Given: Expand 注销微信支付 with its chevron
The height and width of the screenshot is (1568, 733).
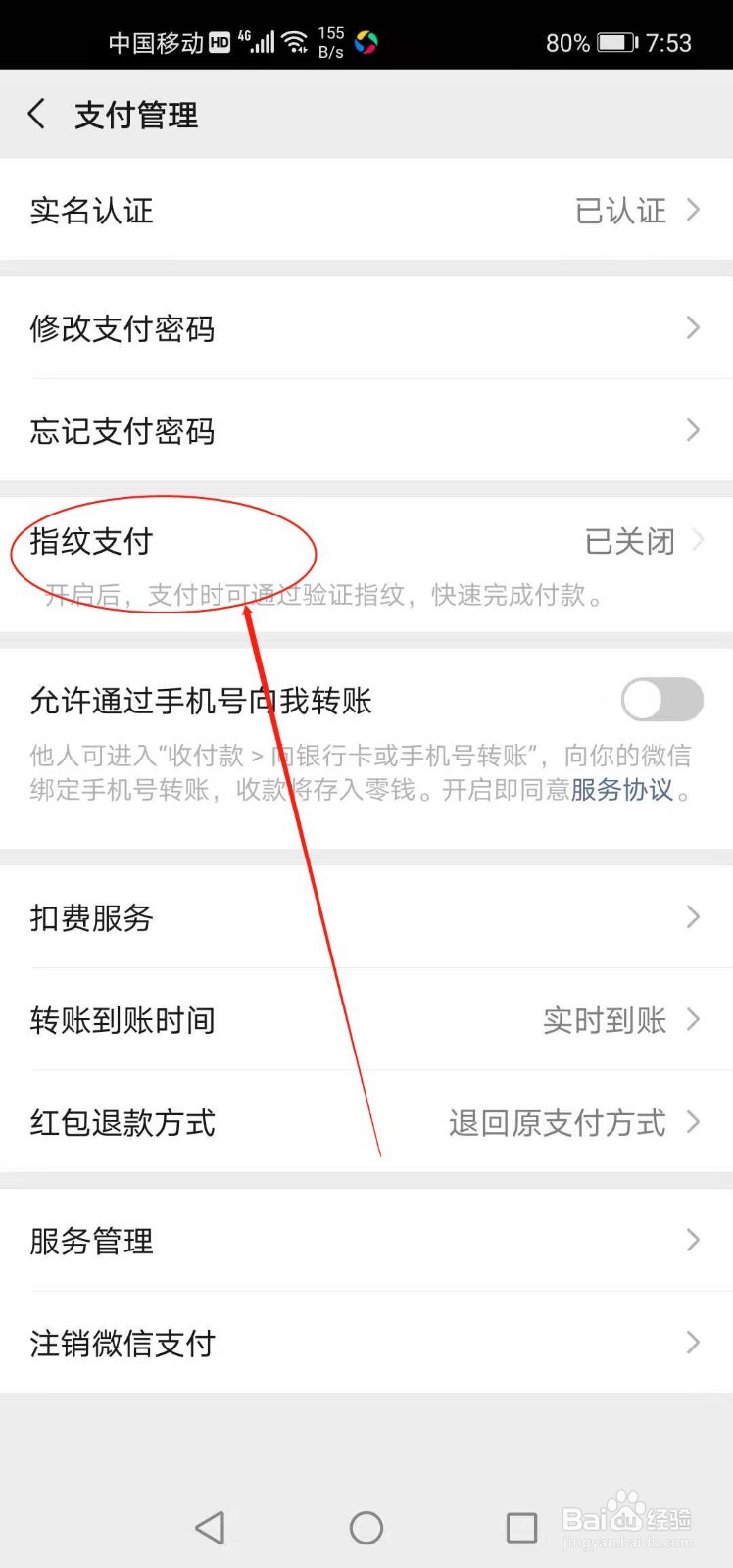Looking at the screenshot, I should tap(692, 1344).
